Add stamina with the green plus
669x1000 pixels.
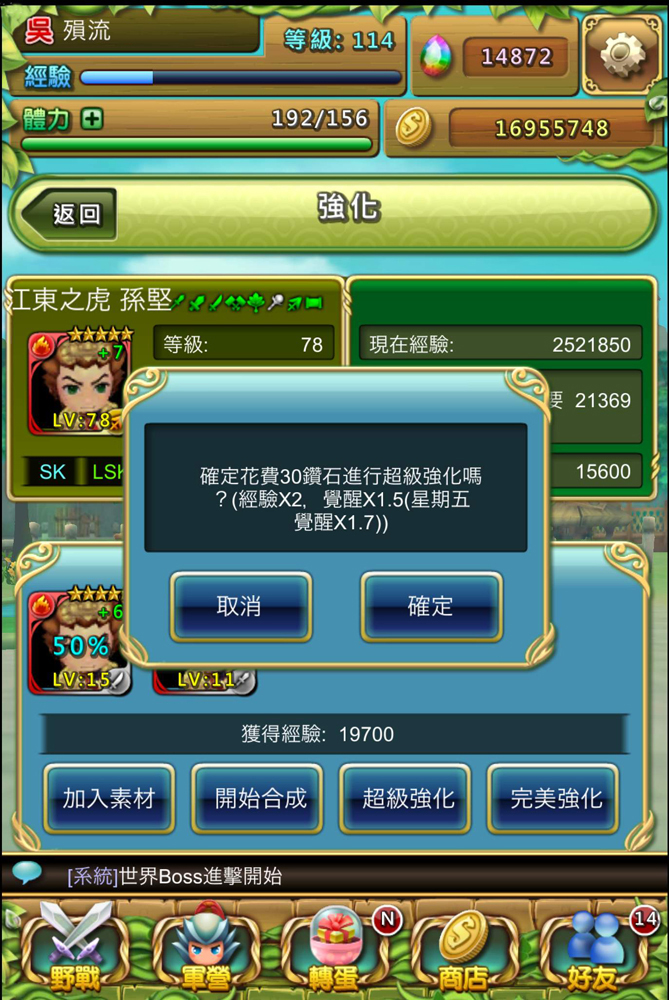(92, 120)
